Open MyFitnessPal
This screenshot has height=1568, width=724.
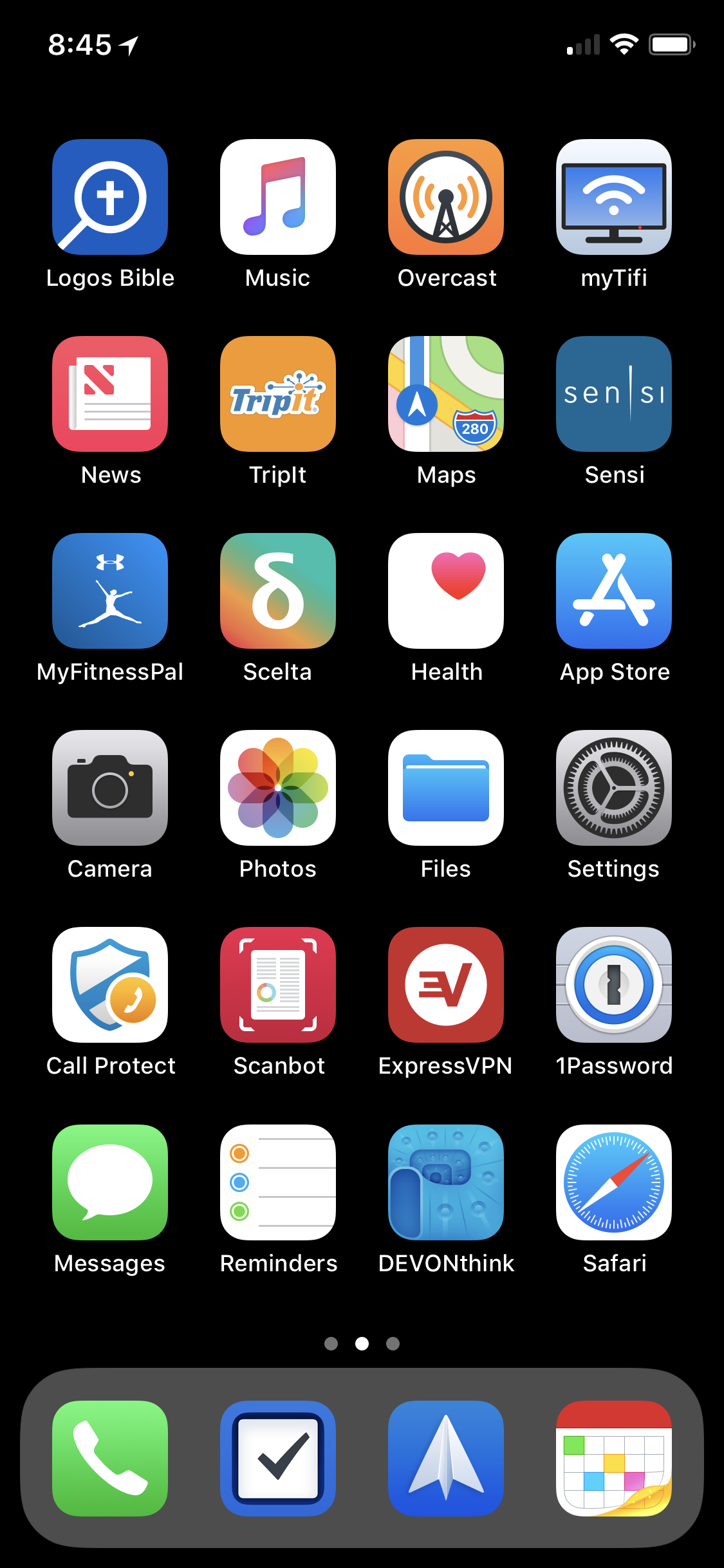110,591
